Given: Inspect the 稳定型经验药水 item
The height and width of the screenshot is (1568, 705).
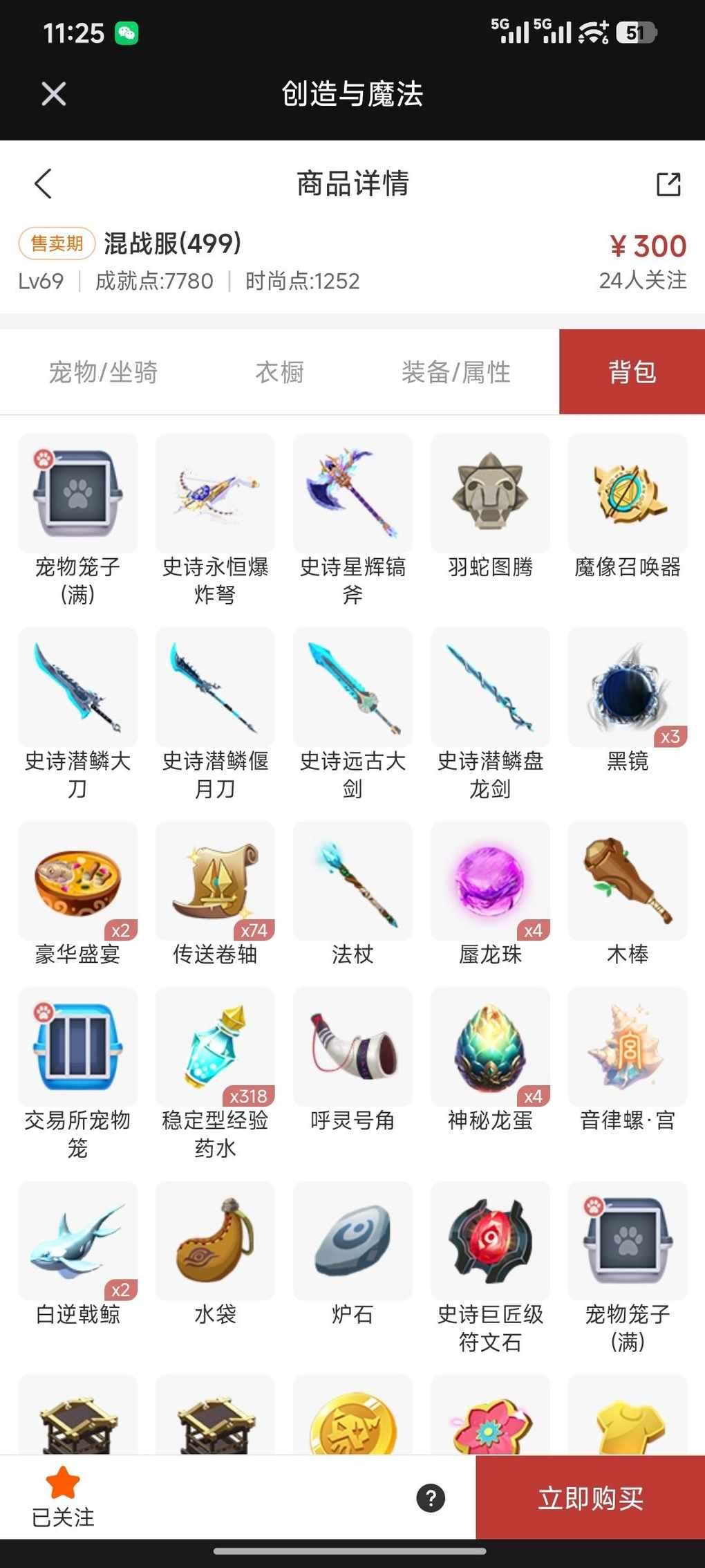Looking at the screenshot, I should 215,1047.
